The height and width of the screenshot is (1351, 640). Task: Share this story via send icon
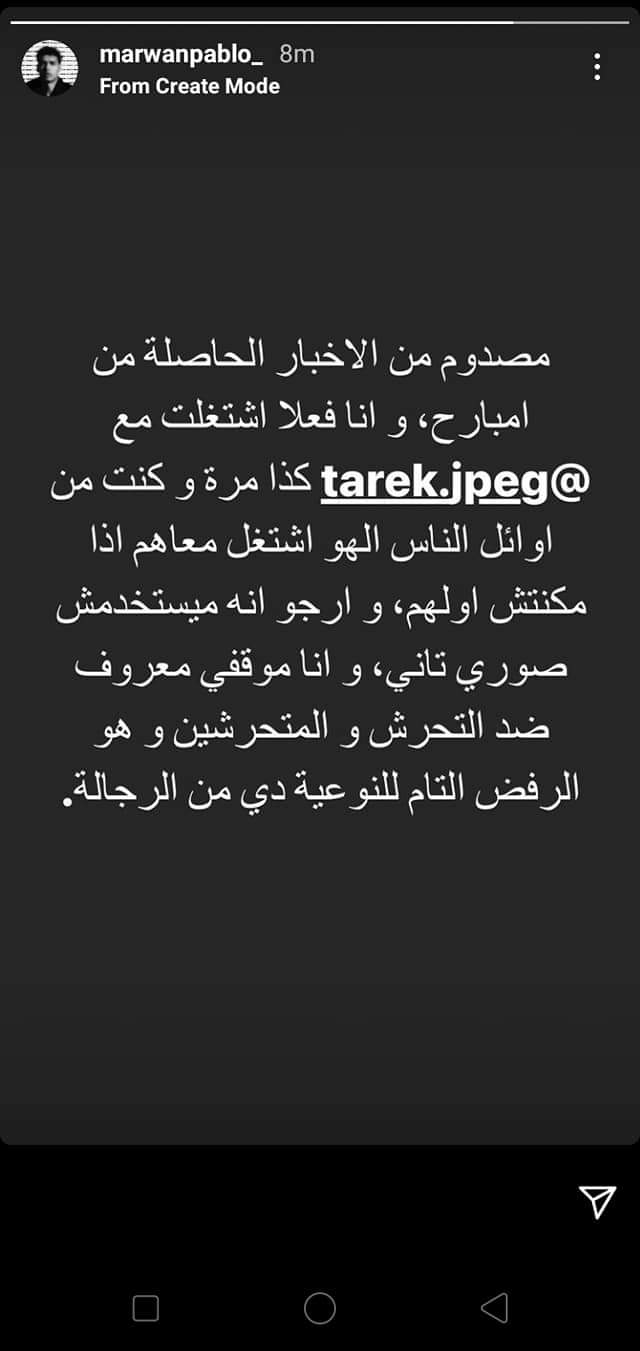click(x=597, y=1202)
